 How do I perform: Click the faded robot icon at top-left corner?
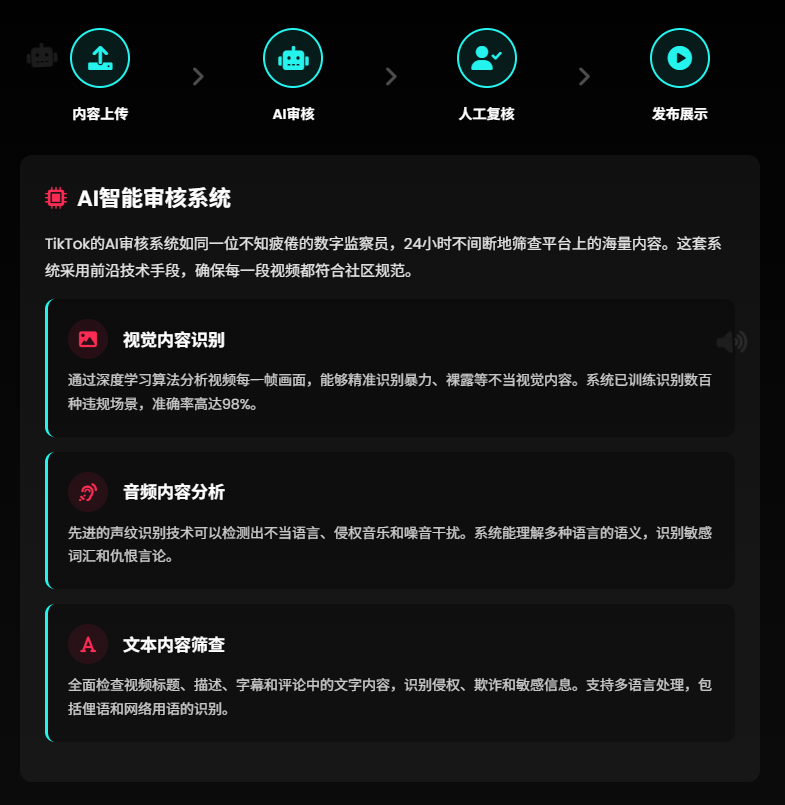click(x=40, y=57)
